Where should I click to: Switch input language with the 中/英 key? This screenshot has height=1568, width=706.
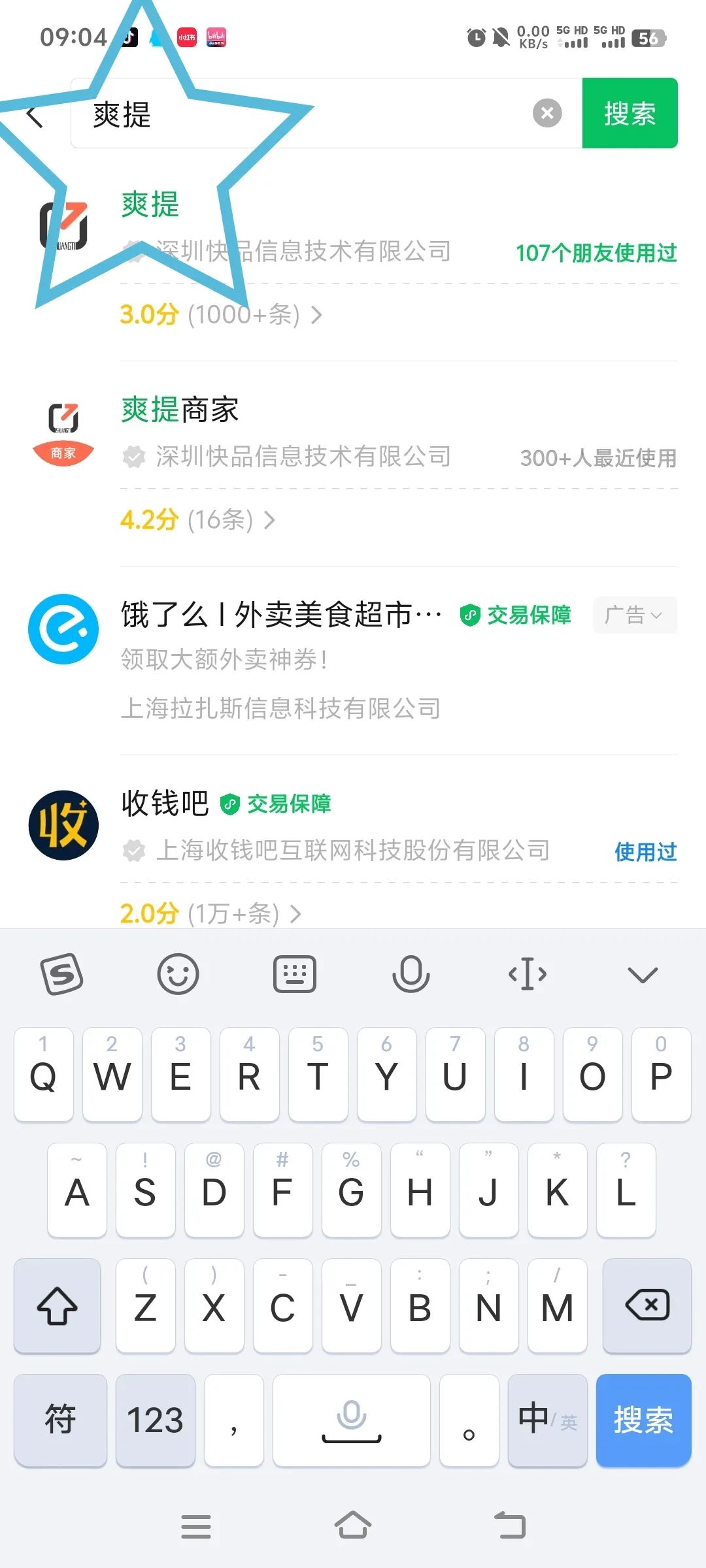coord(548,1419)
